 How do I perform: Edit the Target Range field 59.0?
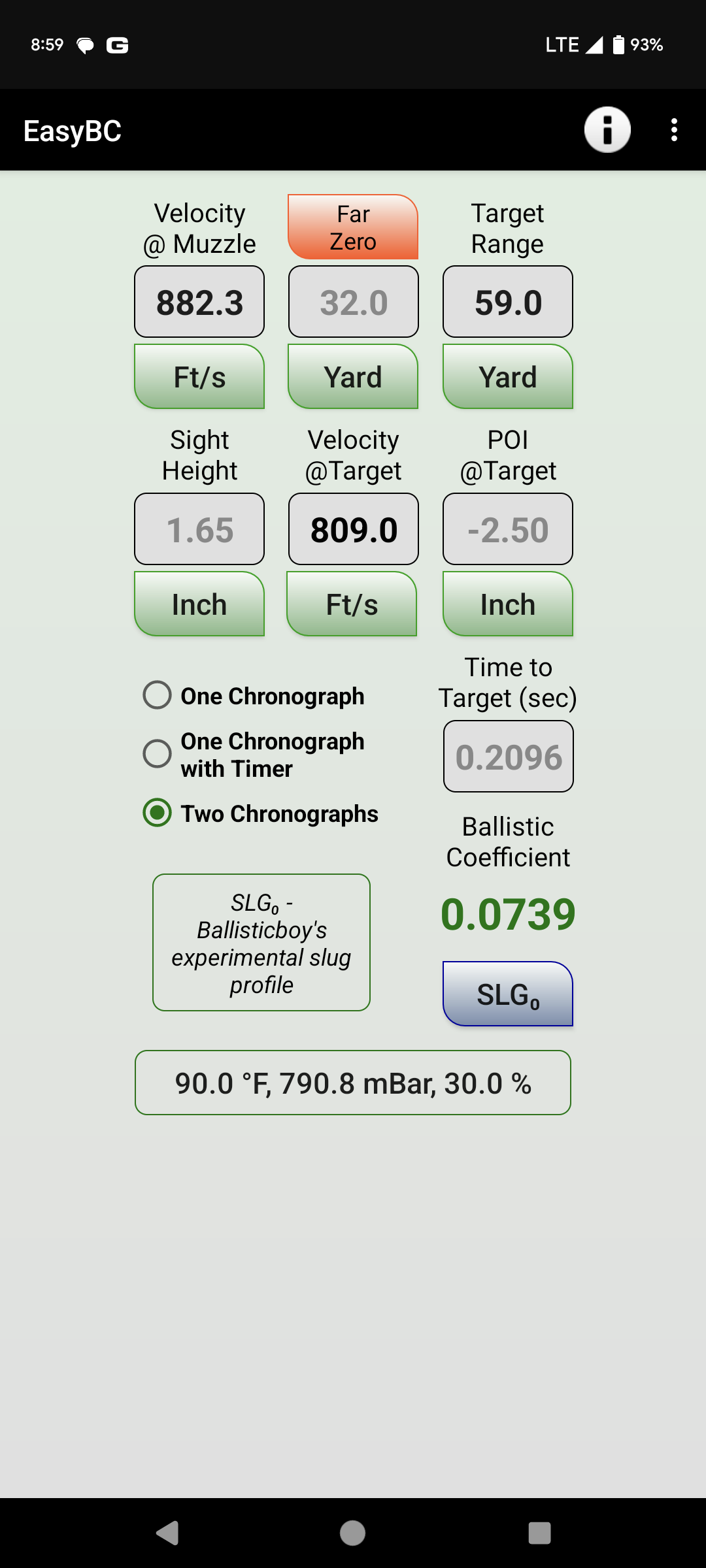coord(508,302)
